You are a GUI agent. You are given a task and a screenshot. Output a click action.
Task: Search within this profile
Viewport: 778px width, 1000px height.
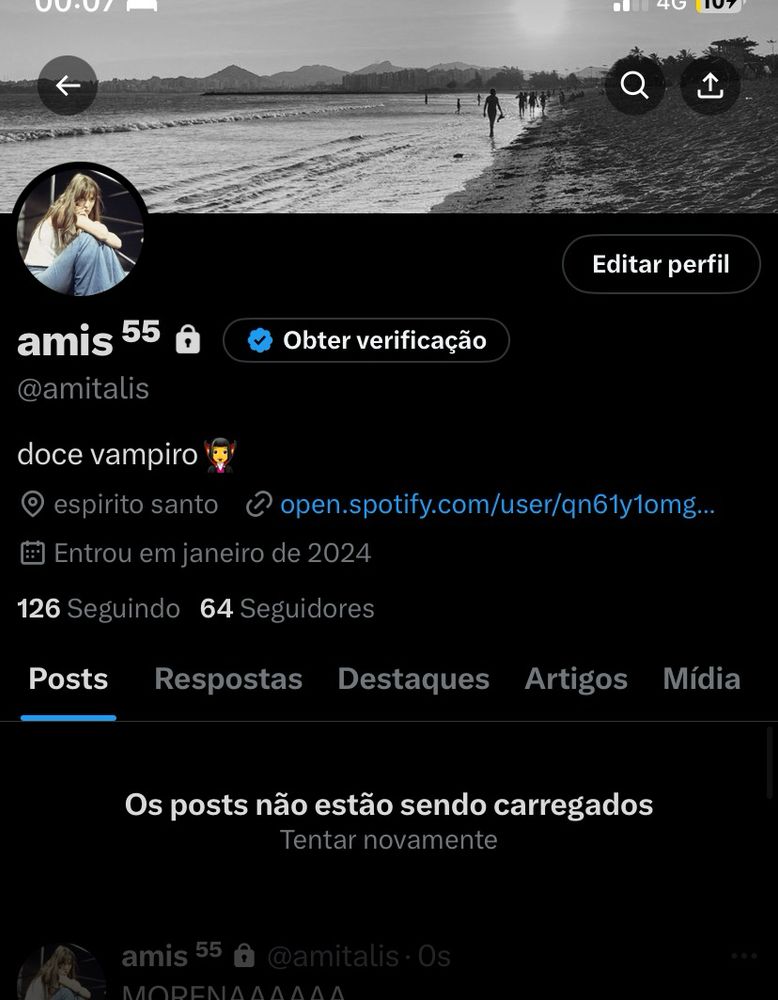[x=634, y=86]
